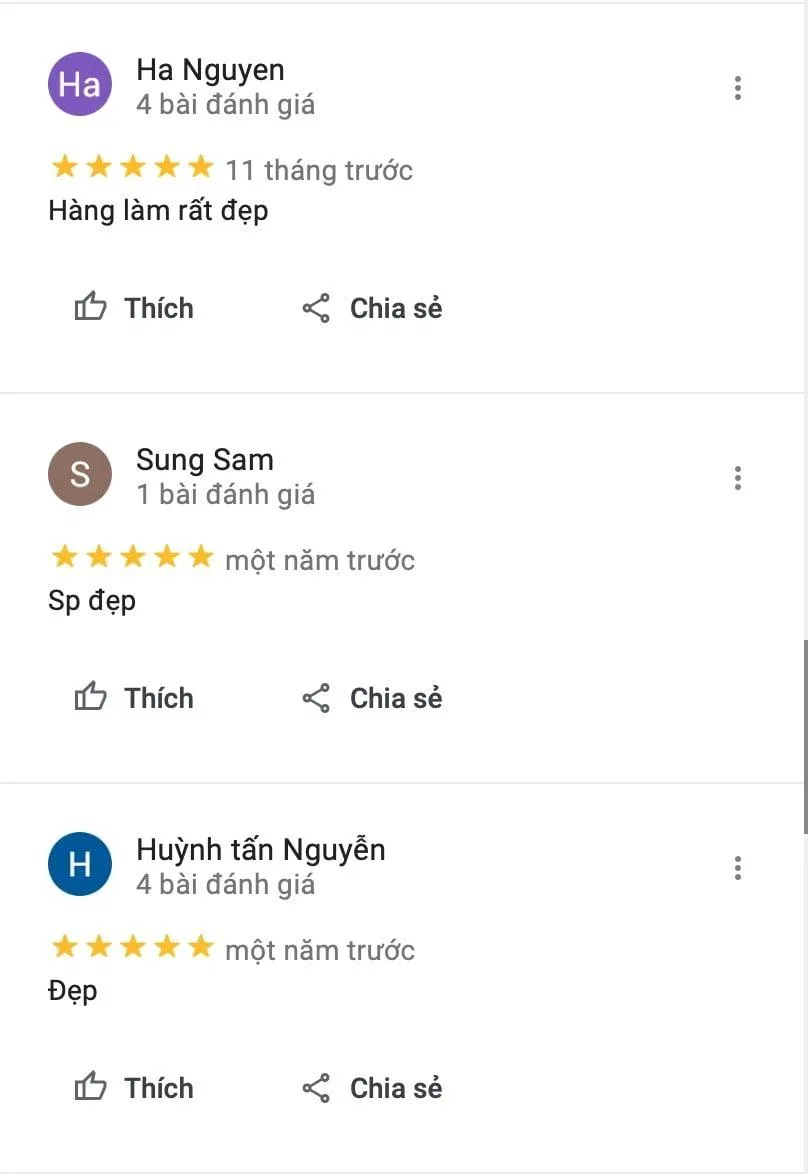The width and height of the screenshot is (808, 1174).
Task: Open Ha Nguyen's '4 bài đánh giá' link
Action: [x=225, y=104]
